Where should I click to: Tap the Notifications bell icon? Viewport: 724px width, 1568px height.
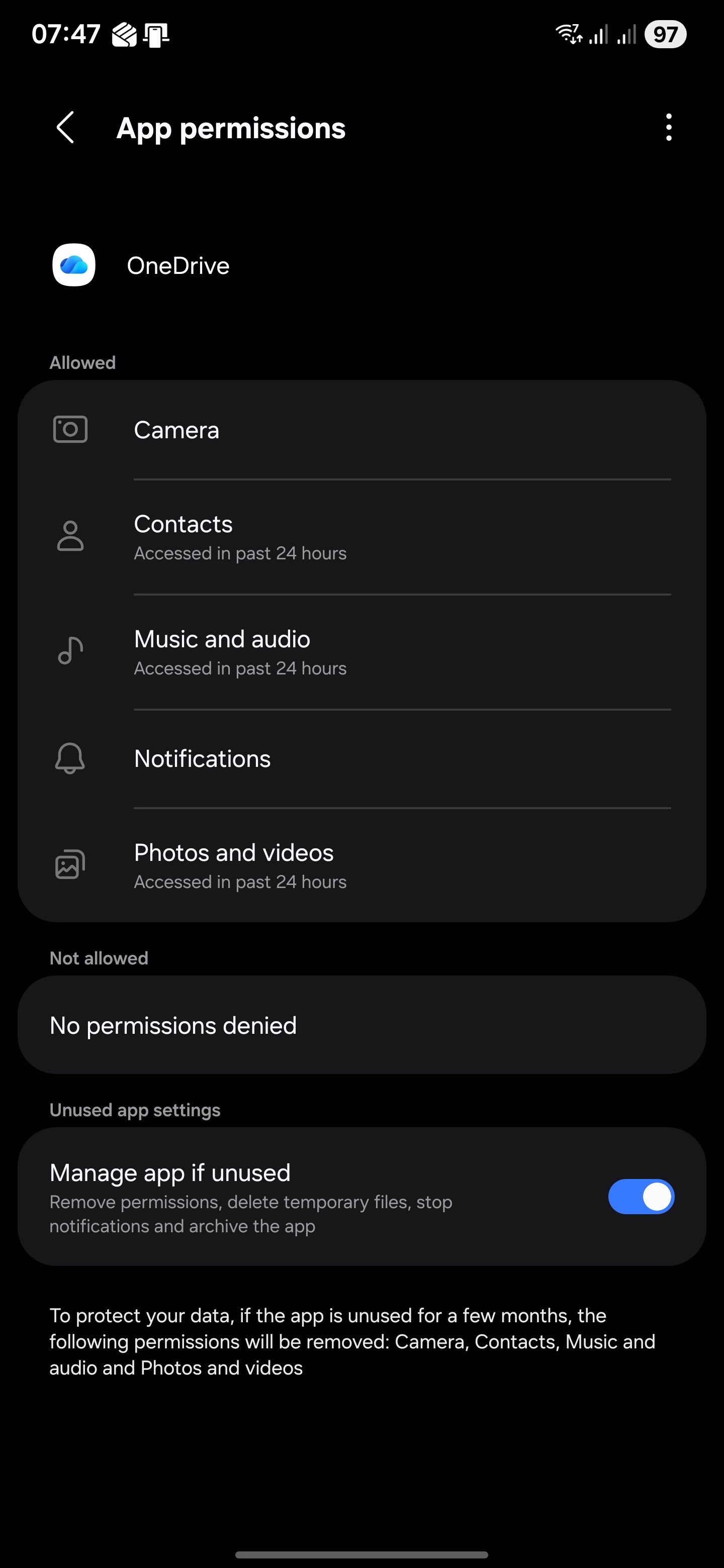[x=70, y=758]
